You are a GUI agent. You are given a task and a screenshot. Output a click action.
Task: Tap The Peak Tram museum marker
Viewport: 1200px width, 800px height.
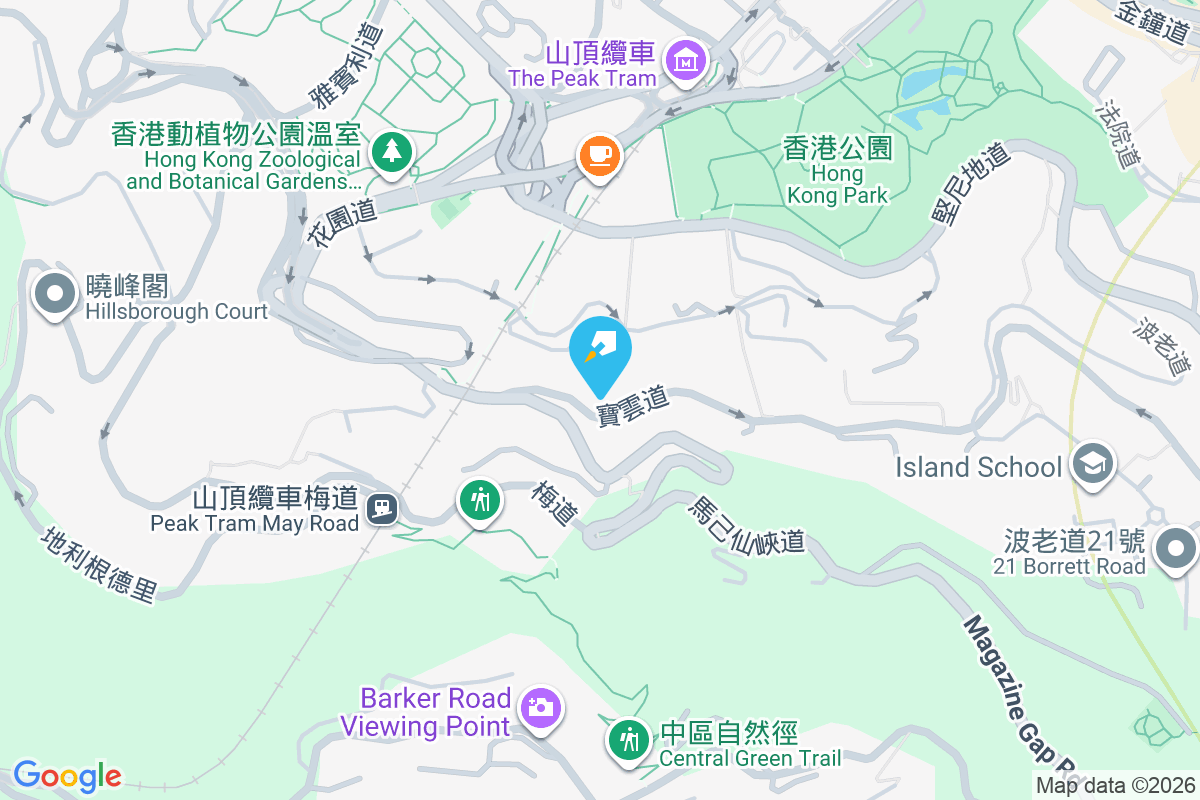(687, 58)
